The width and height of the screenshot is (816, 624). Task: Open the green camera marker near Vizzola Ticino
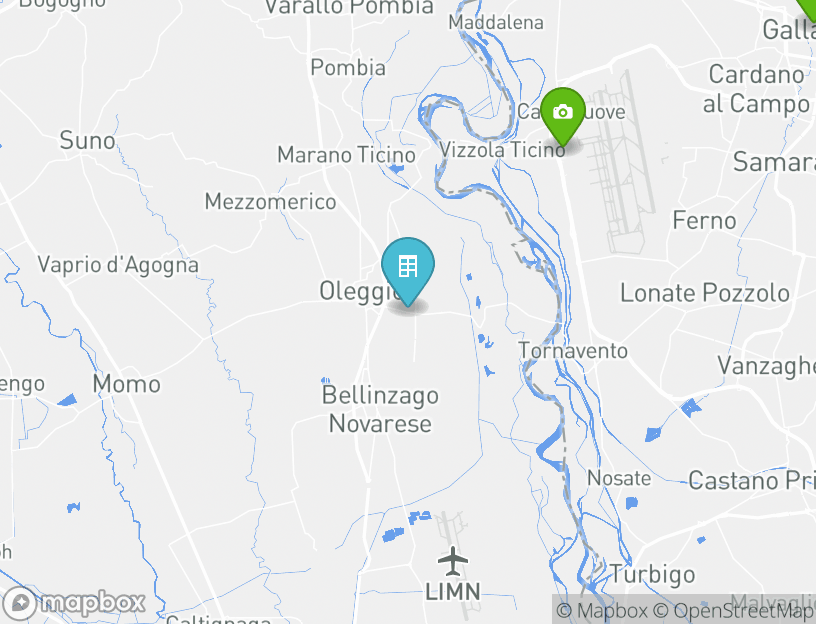tap(563, 113)
